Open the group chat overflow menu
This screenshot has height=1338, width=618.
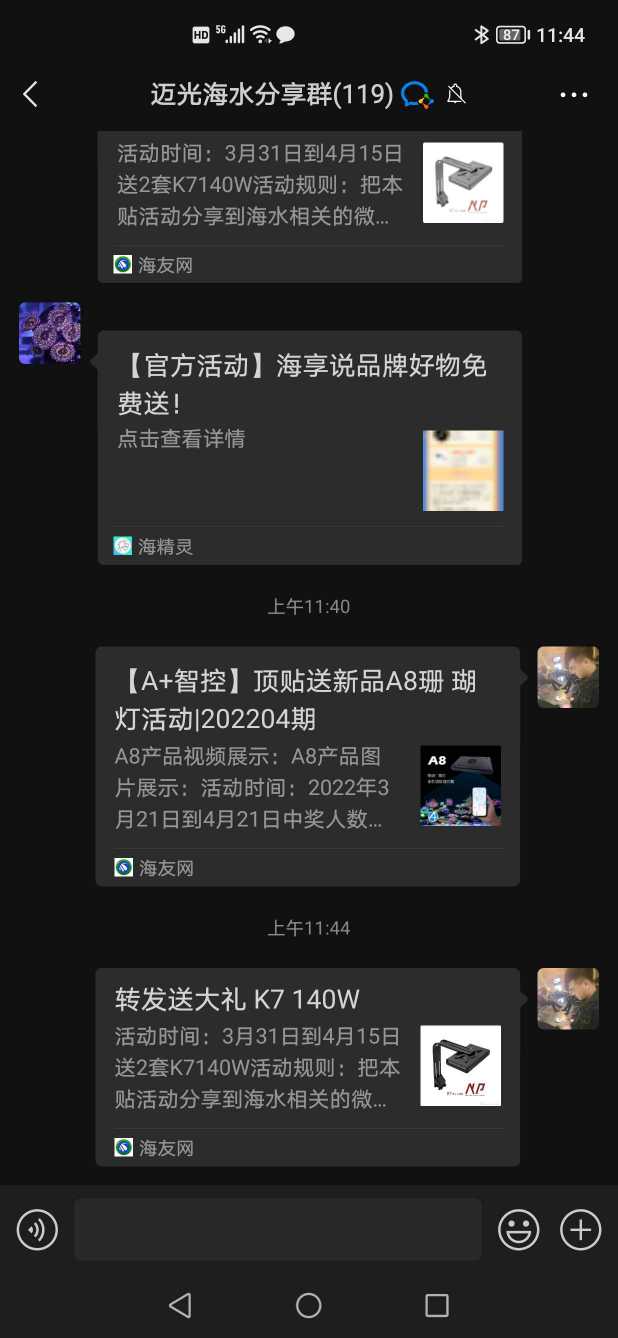573,95
